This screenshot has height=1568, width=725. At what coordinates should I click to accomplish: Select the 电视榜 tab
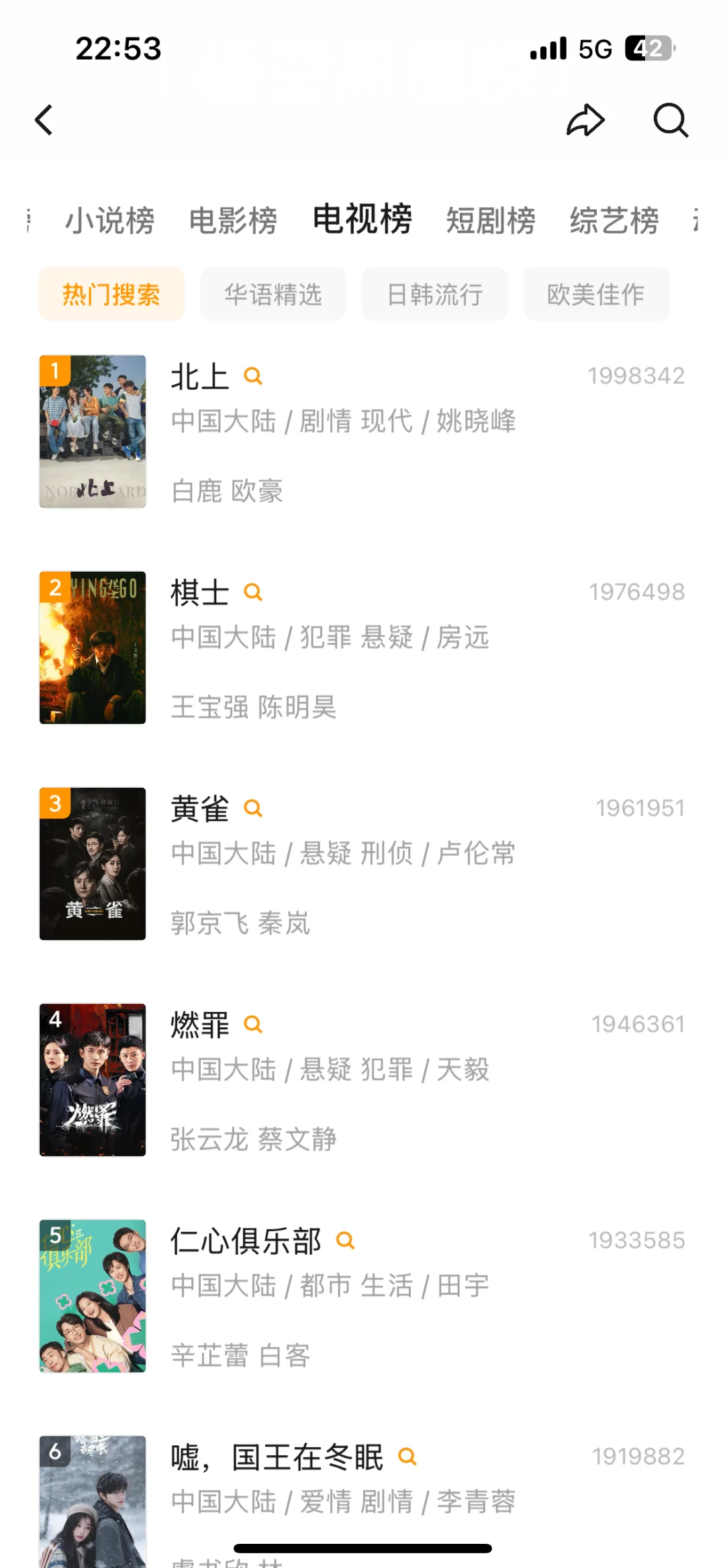362,219
